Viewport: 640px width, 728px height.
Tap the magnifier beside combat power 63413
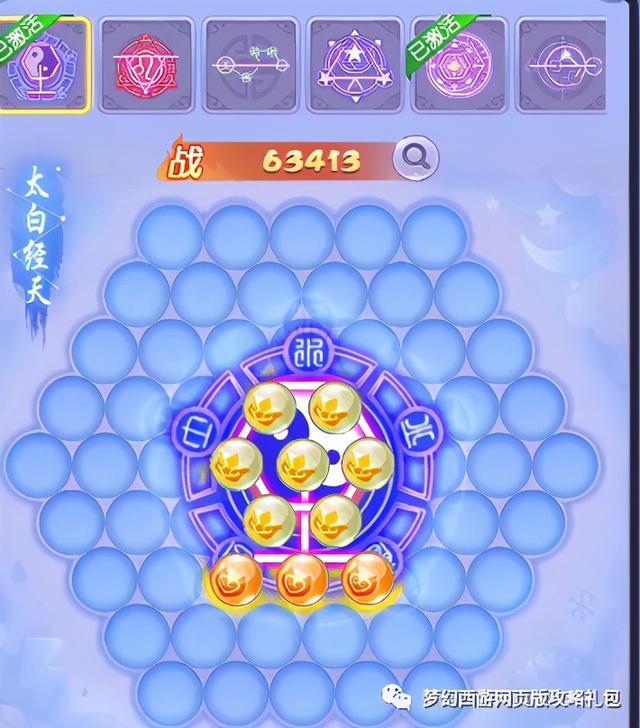[x=416, y=158]
